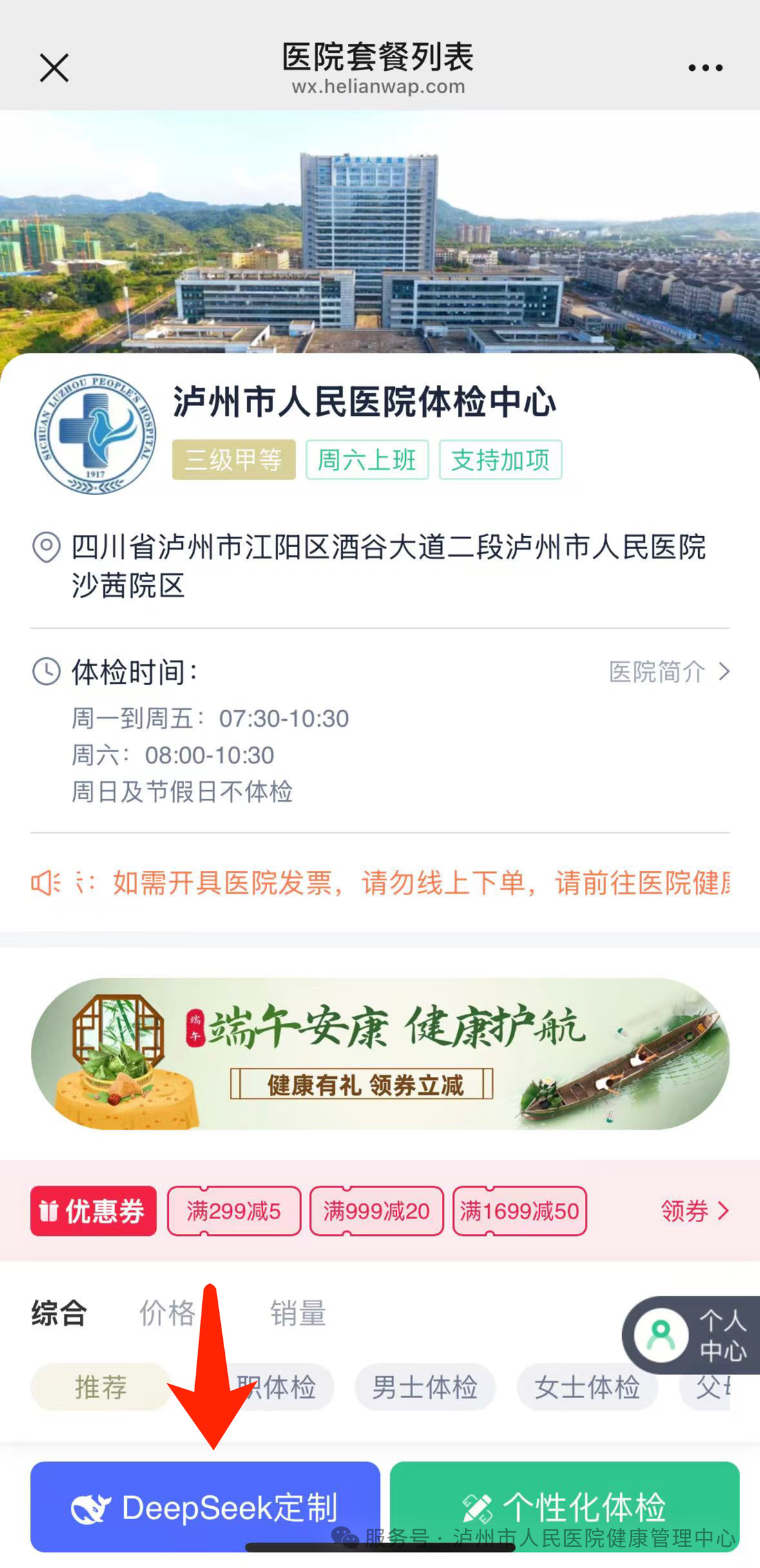Click the clock icon next to 体检时间
The image size is (760, 1568).
pyautogui.click(x=45, y=672)
